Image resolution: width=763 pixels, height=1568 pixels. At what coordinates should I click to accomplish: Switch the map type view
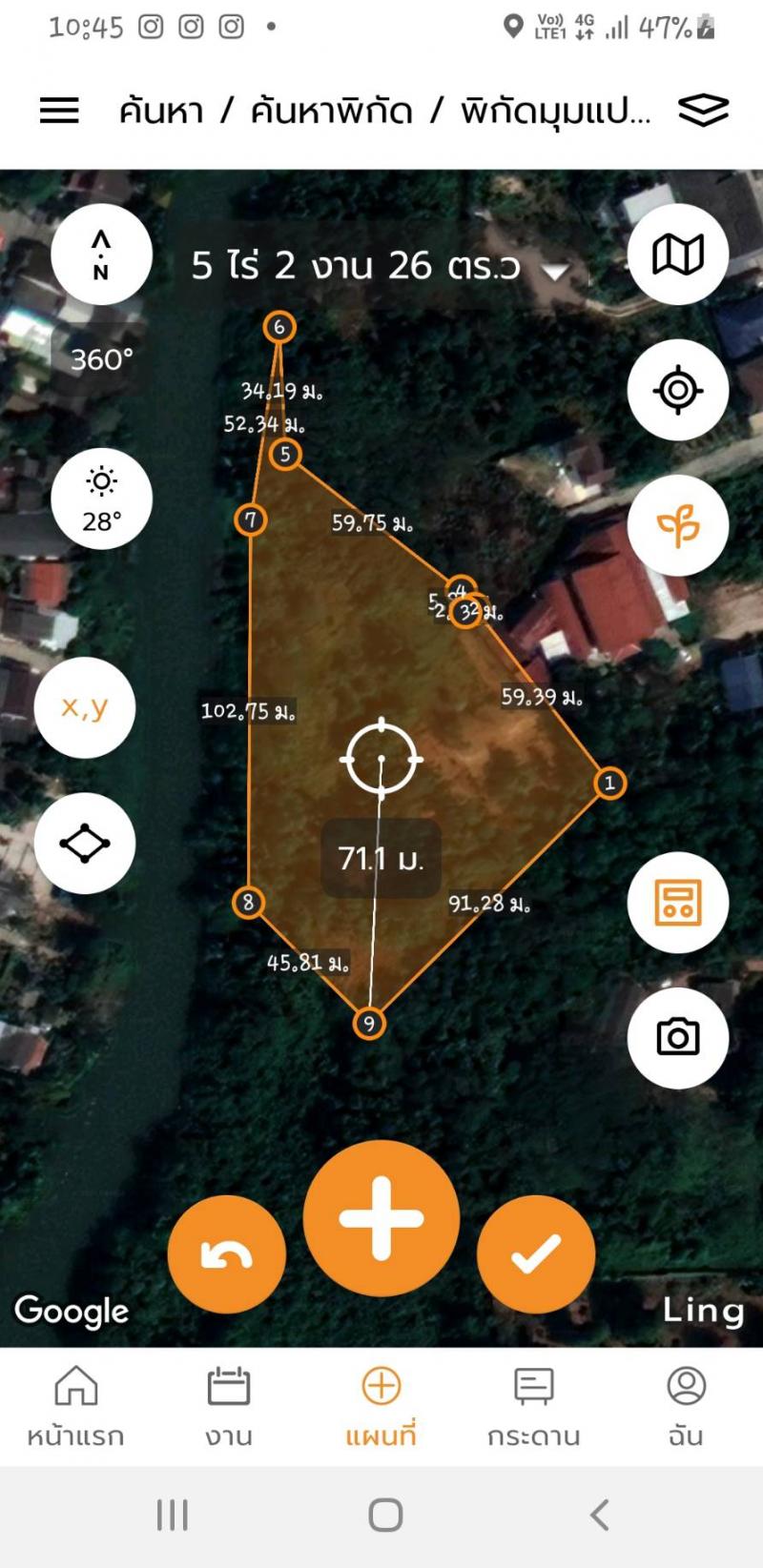[678, 255]
